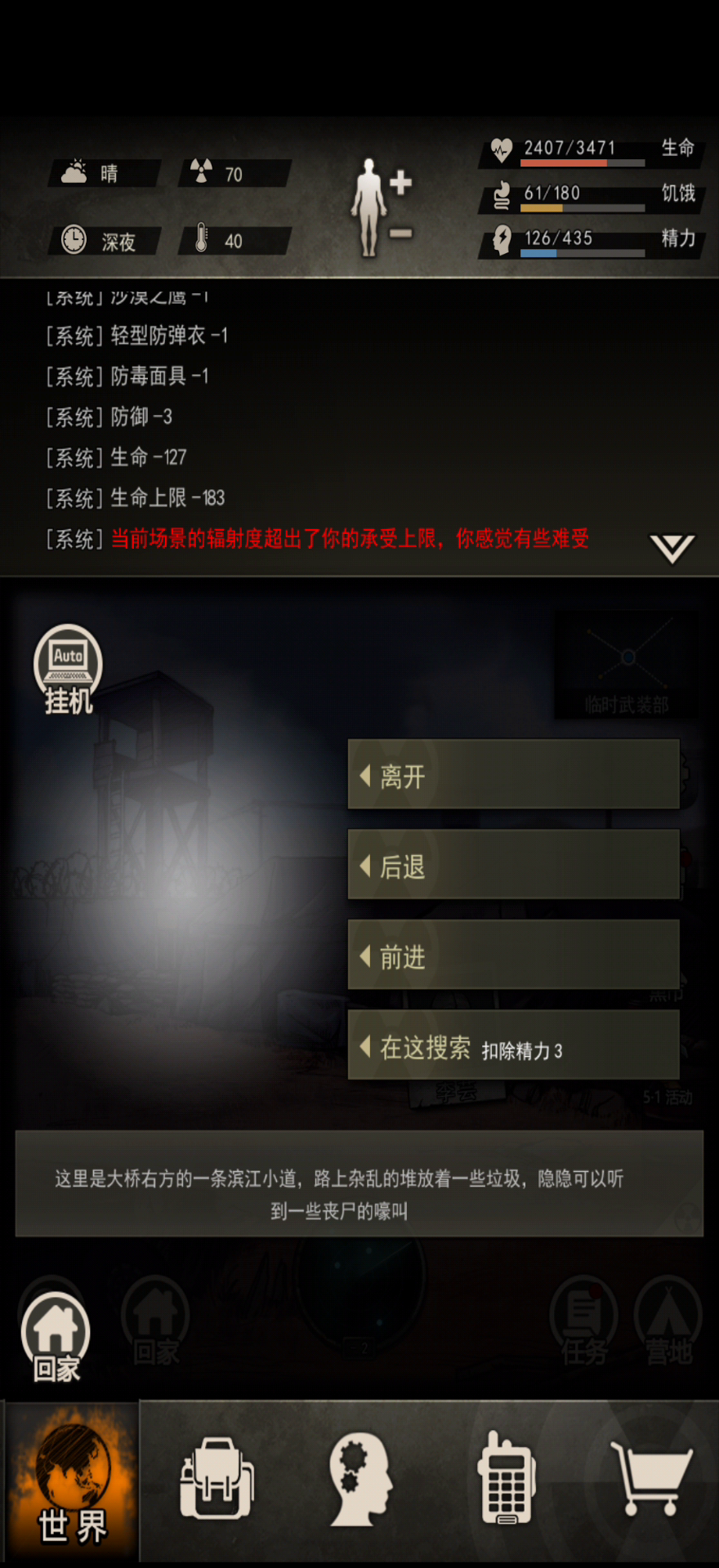Tap 前进 to move forward

[513, 955]
